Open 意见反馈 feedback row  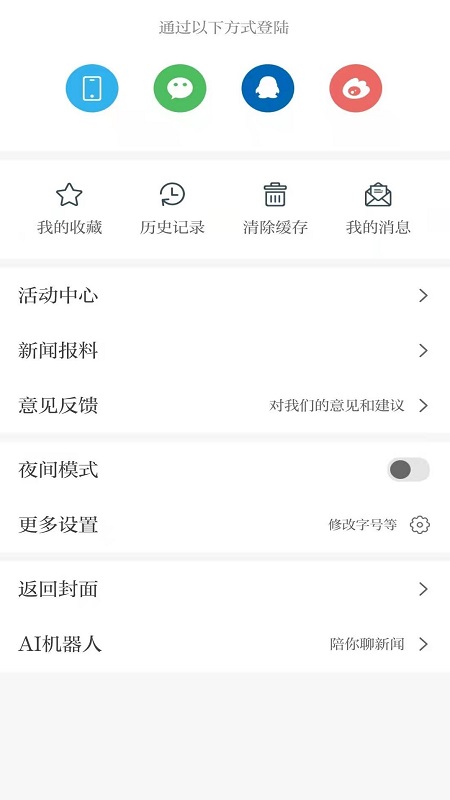coord(225,406)
